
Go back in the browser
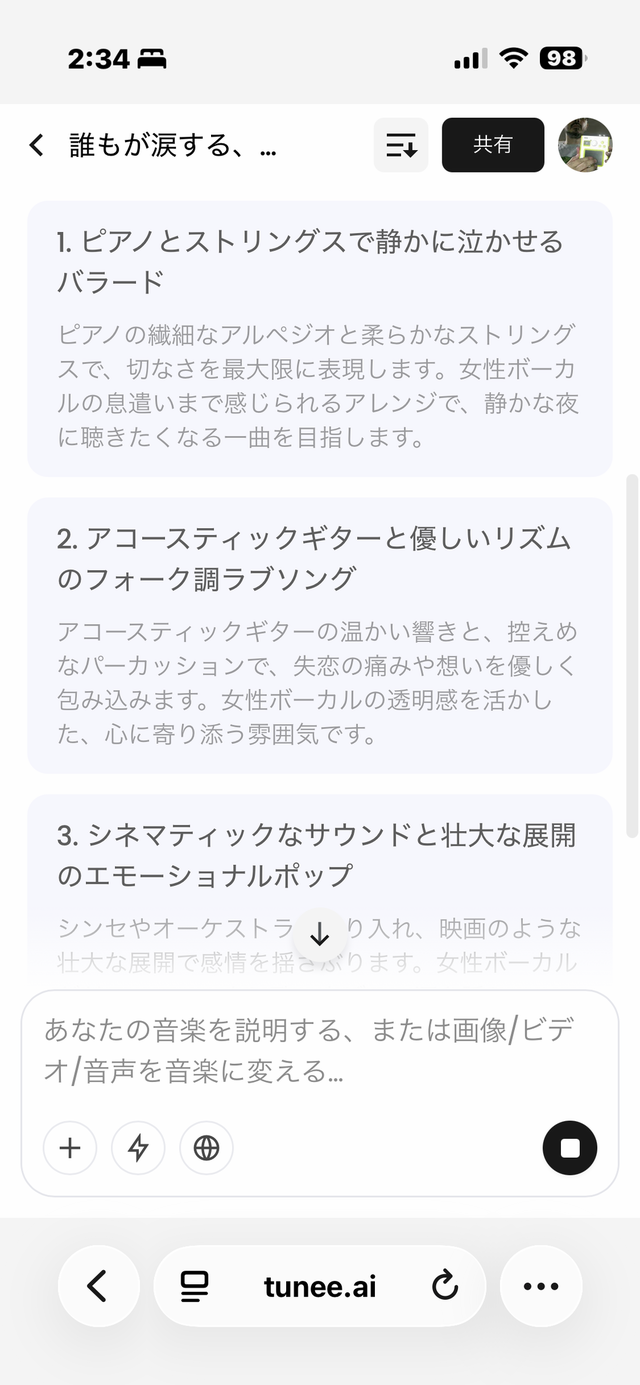click(97, 1286)
